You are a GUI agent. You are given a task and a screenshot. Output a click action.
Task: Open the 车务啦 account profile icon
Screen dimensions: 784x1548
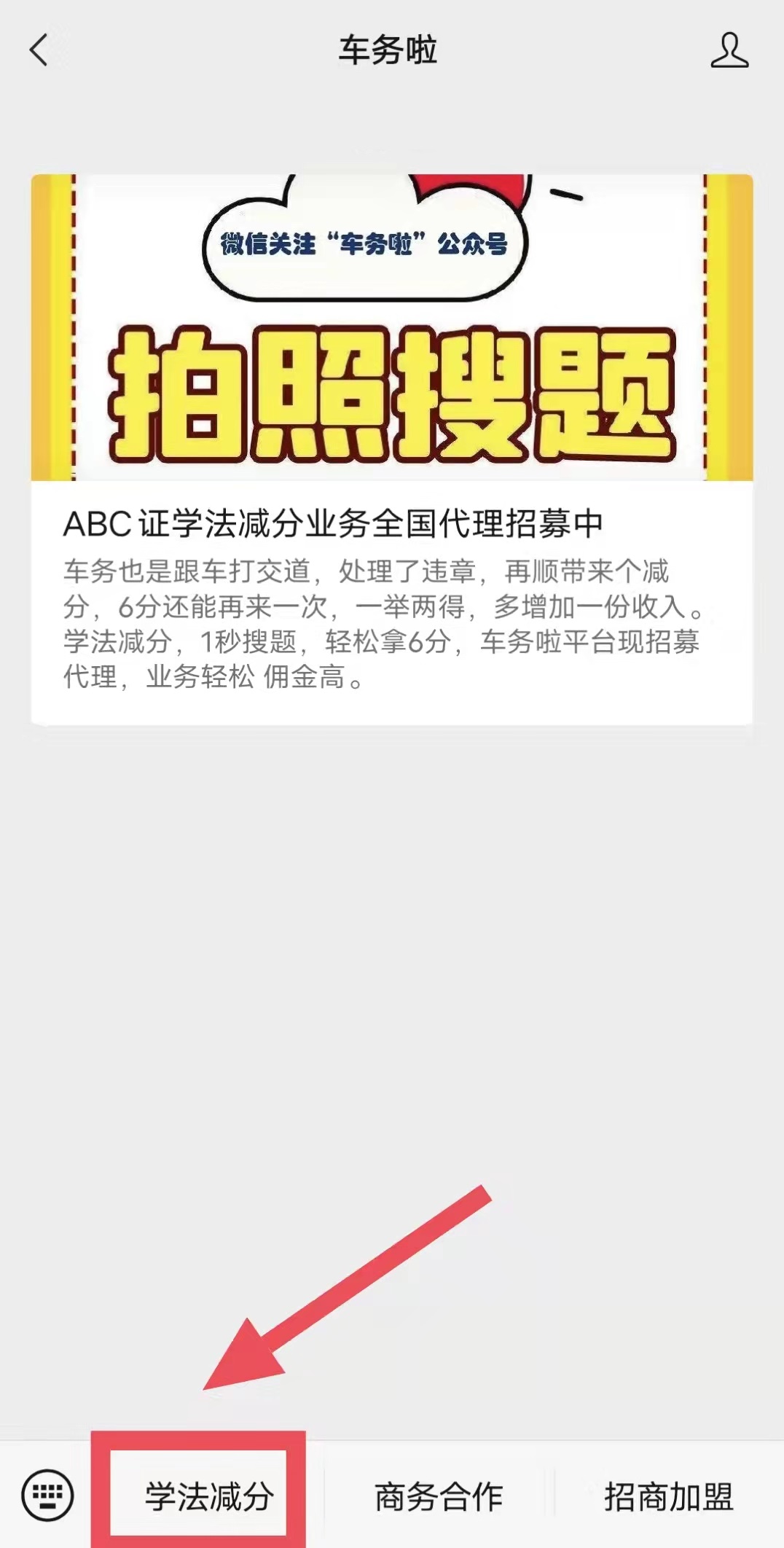[729, 51]
